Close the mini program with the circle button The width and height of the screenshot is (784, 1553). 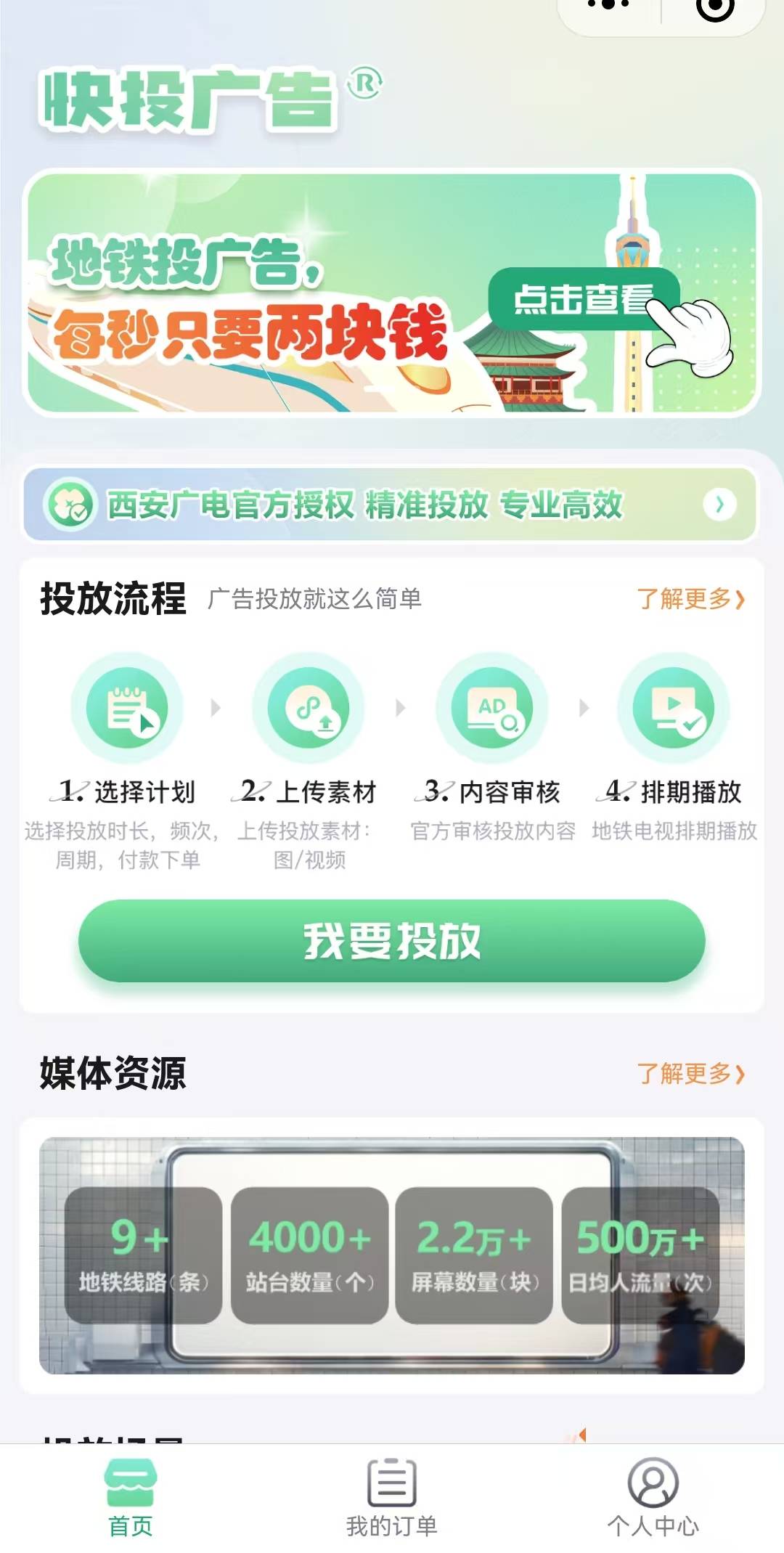tap(715, 7)
